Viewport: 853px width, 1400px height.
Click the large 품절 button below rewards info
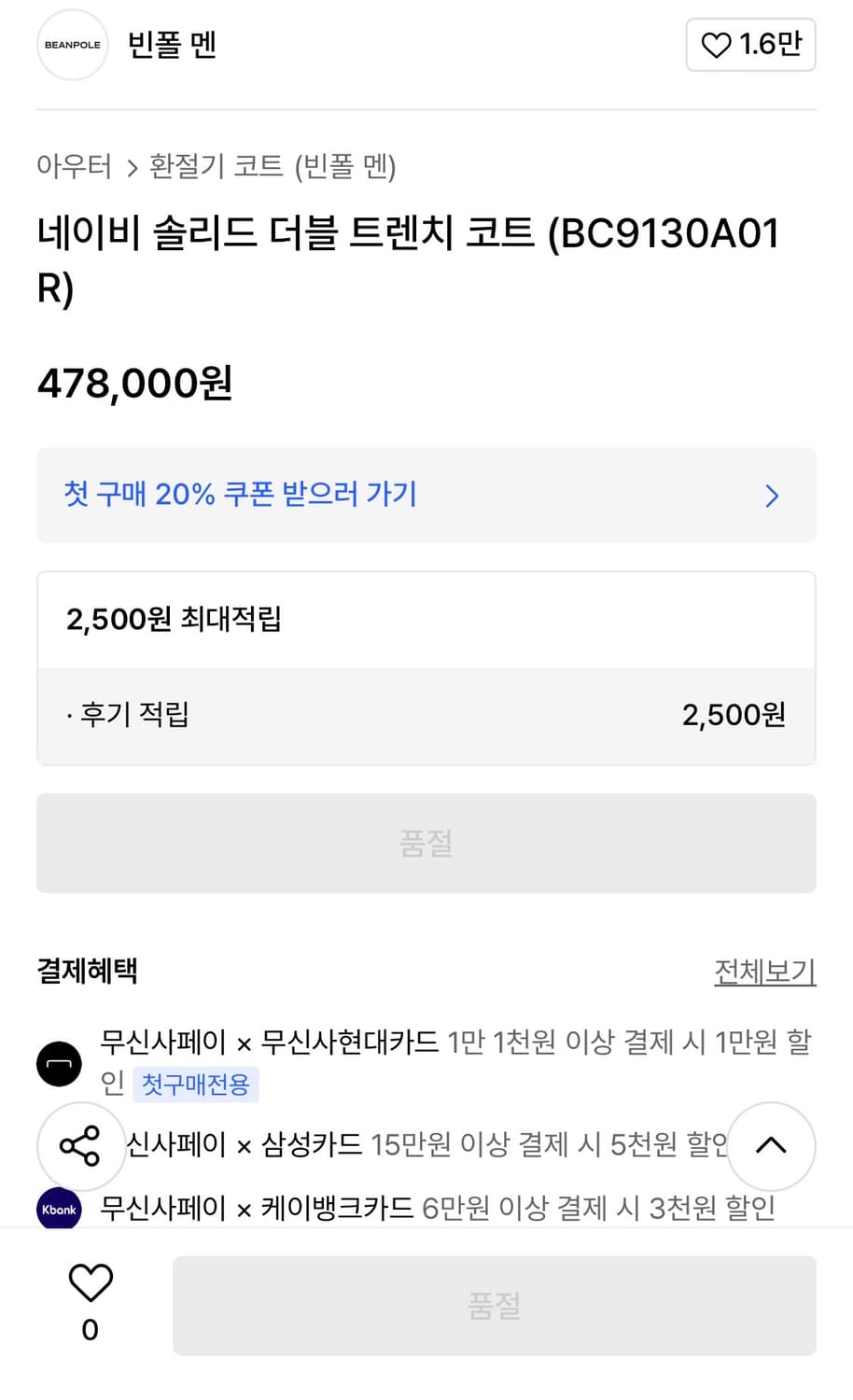[x=426, y=843]
